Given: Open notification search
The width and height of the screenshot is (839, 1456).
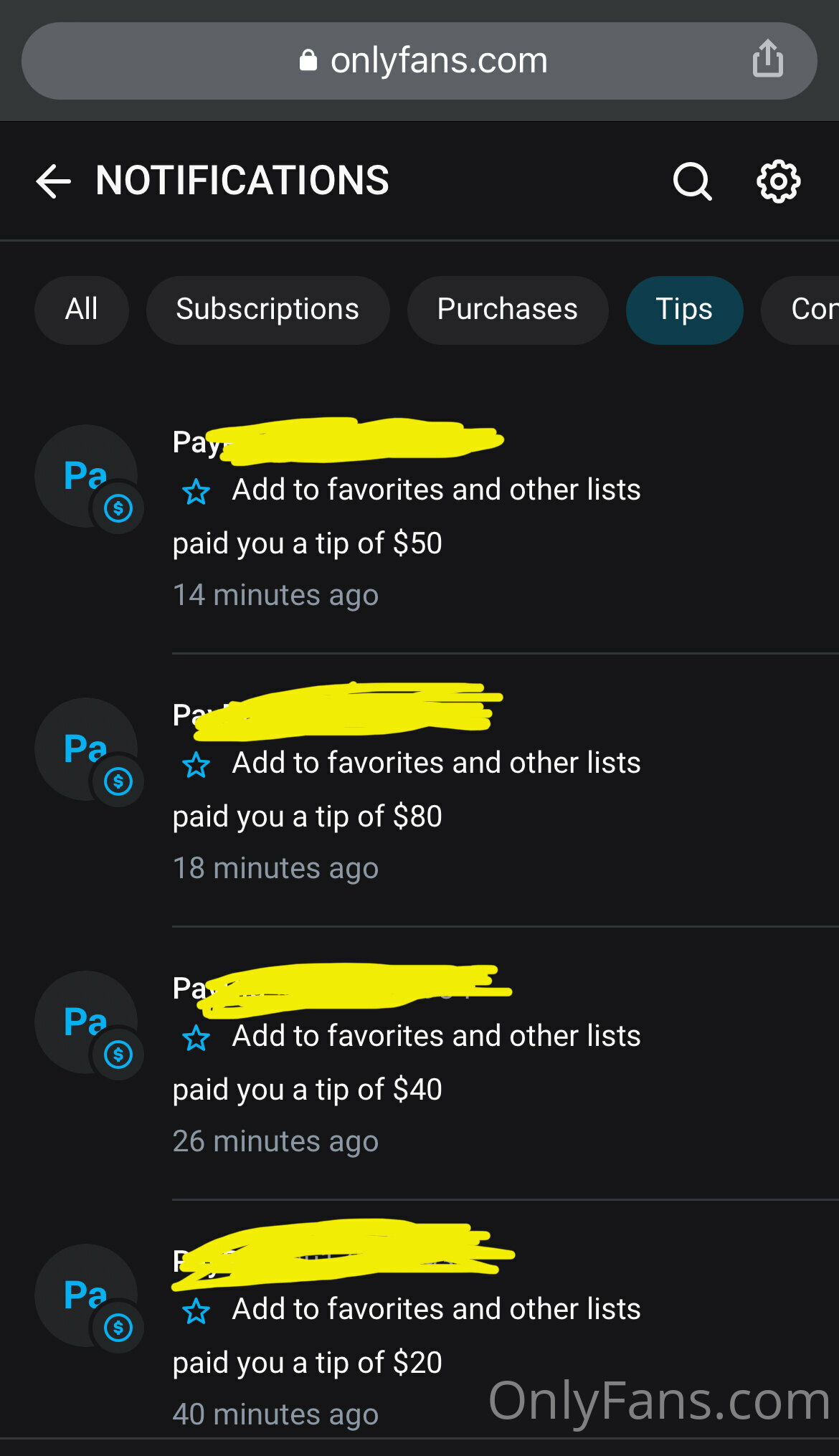Looking at the screenshot, I should [x=692, y=181].
